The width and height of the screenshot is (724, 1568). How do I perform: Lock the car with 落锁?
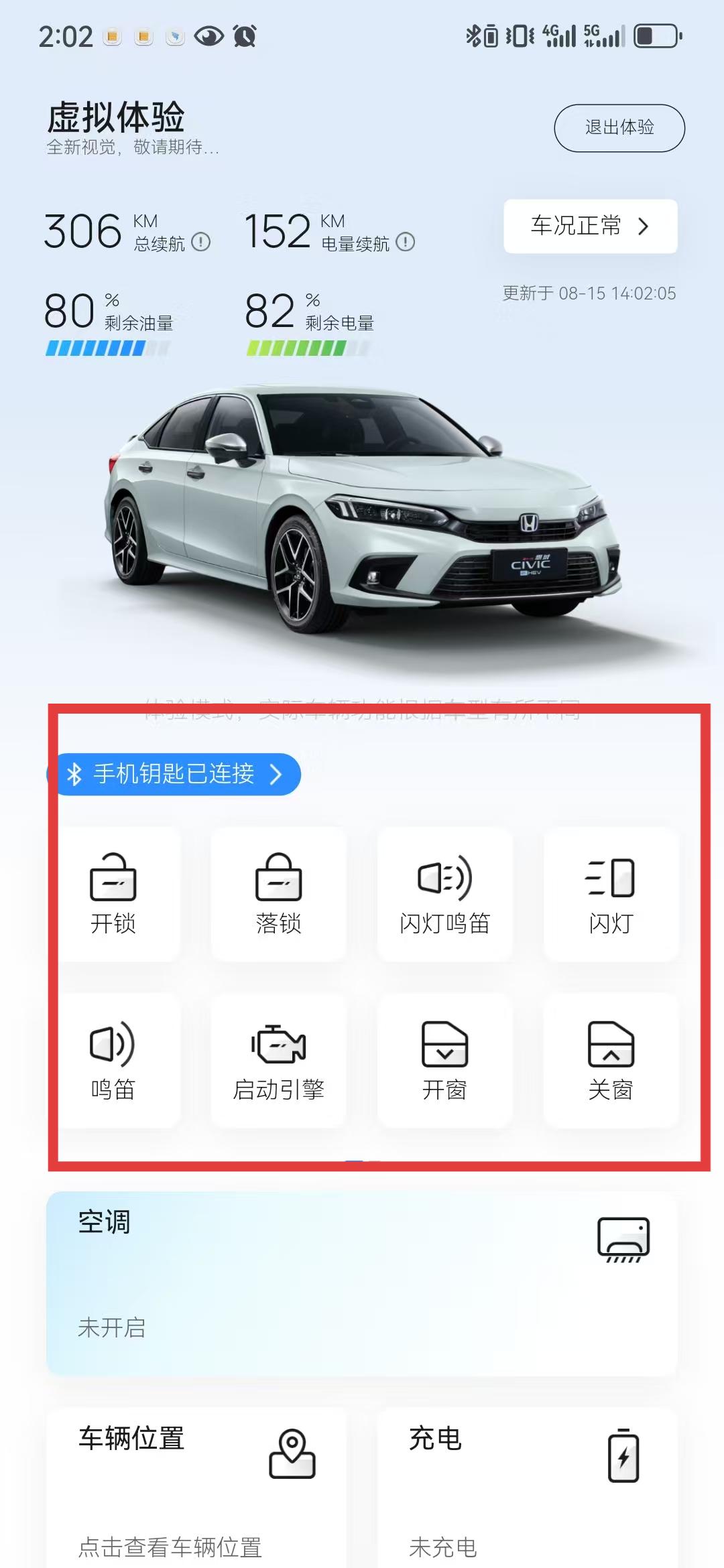pos(279,894)
